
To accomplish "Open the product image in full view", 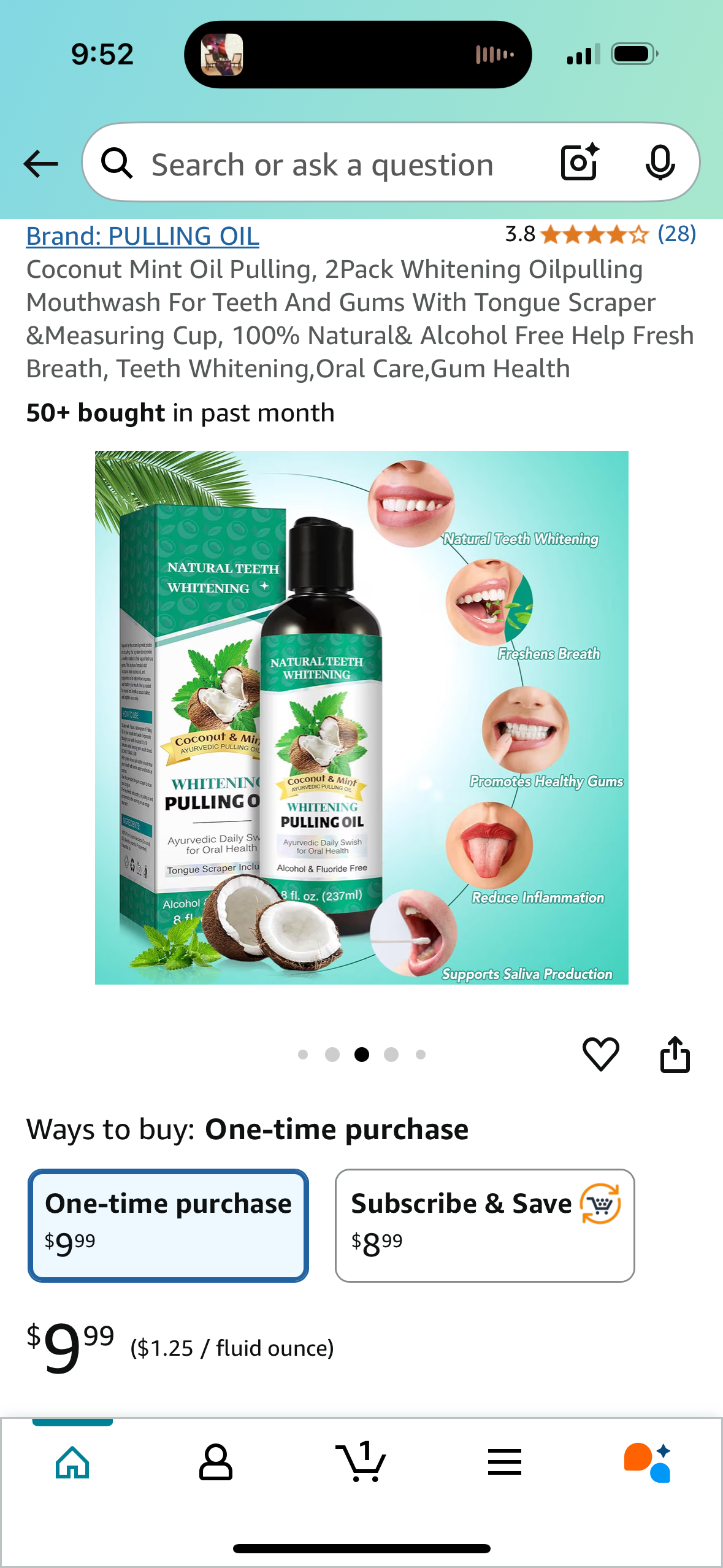I will click(x=361, y=718).
